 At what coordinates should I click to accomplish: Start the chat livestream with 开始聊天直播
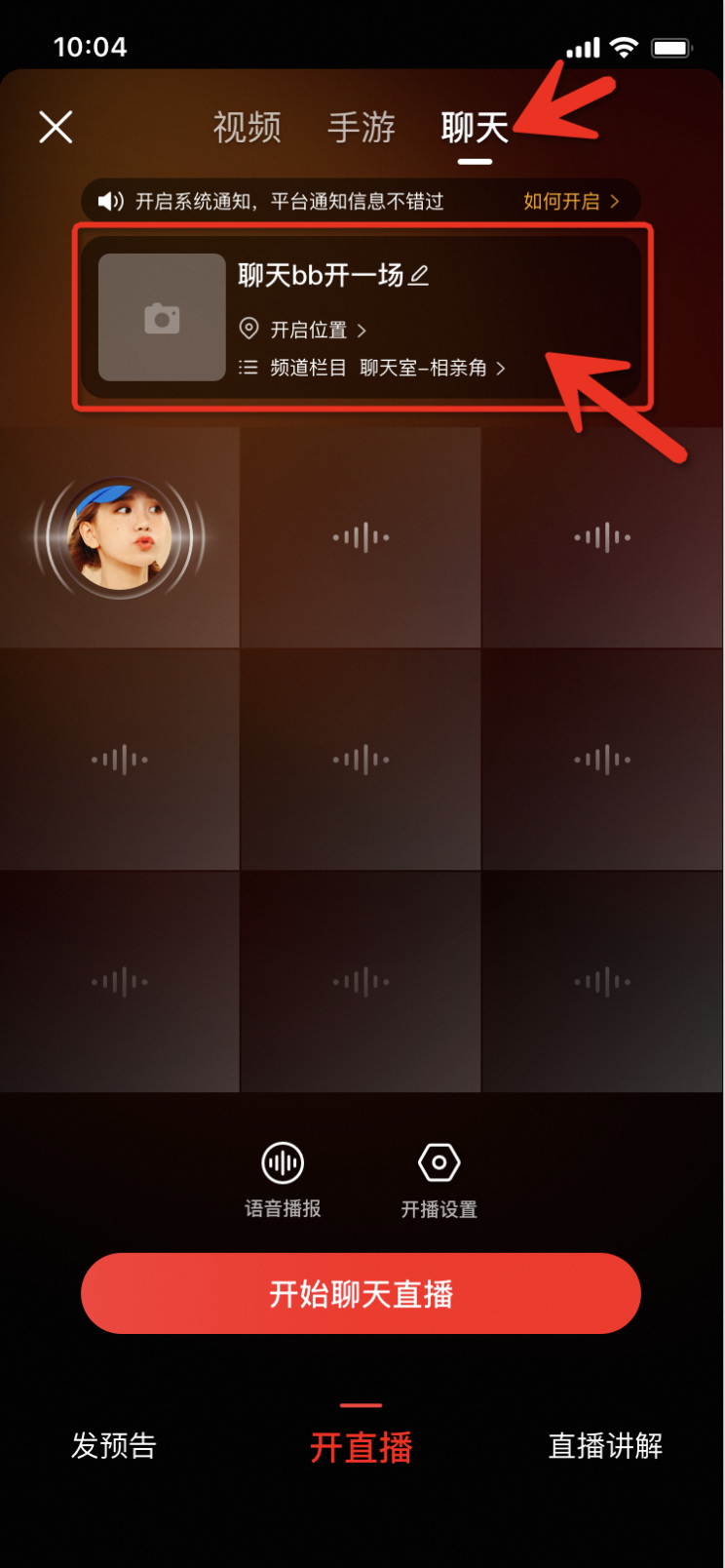pos(361,1293)
